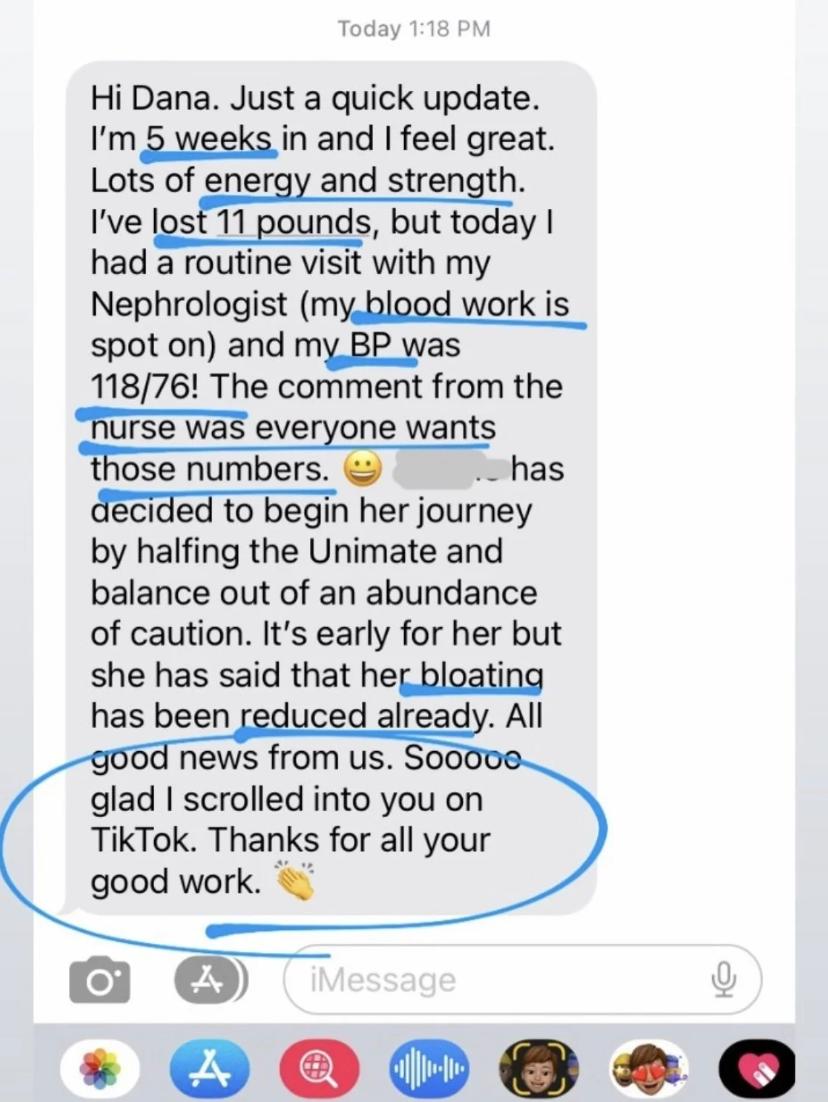Viewport: 828px width, 1102px height.
Task: Open the camera to take a photo
Action: (99, 980)
